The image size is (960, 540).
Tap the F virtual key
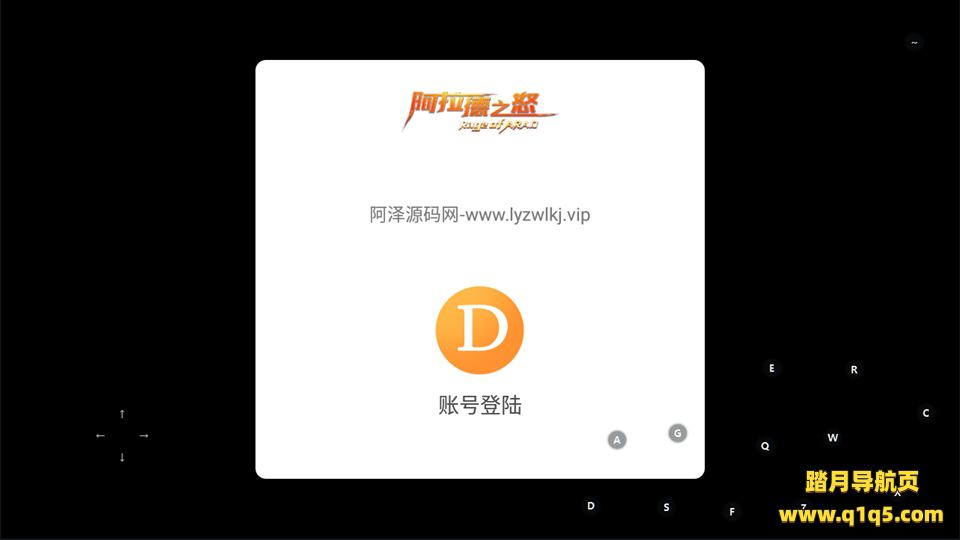click(x=732, y=512)
